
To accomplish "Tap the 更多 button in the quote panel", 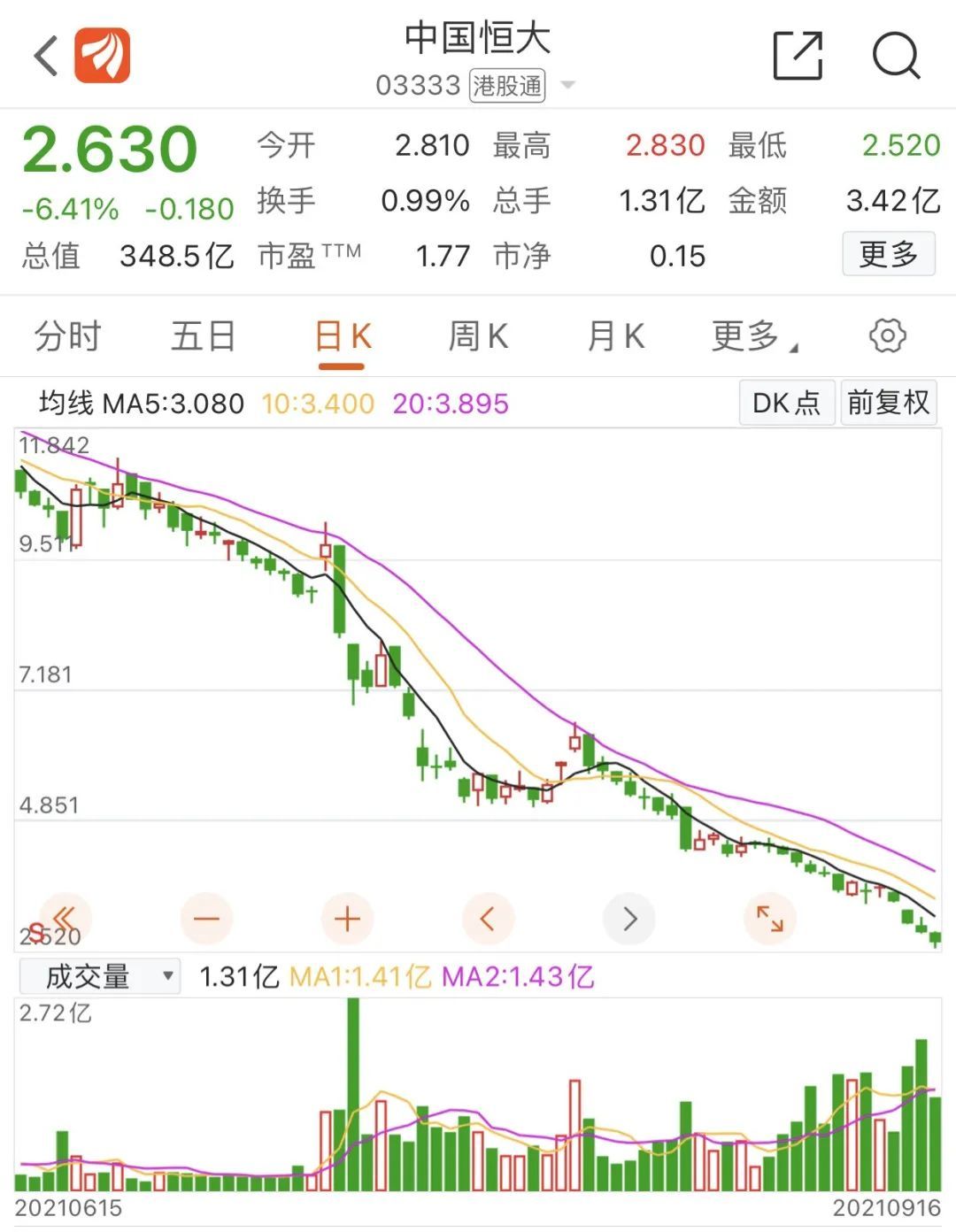I will pos(889,254).
